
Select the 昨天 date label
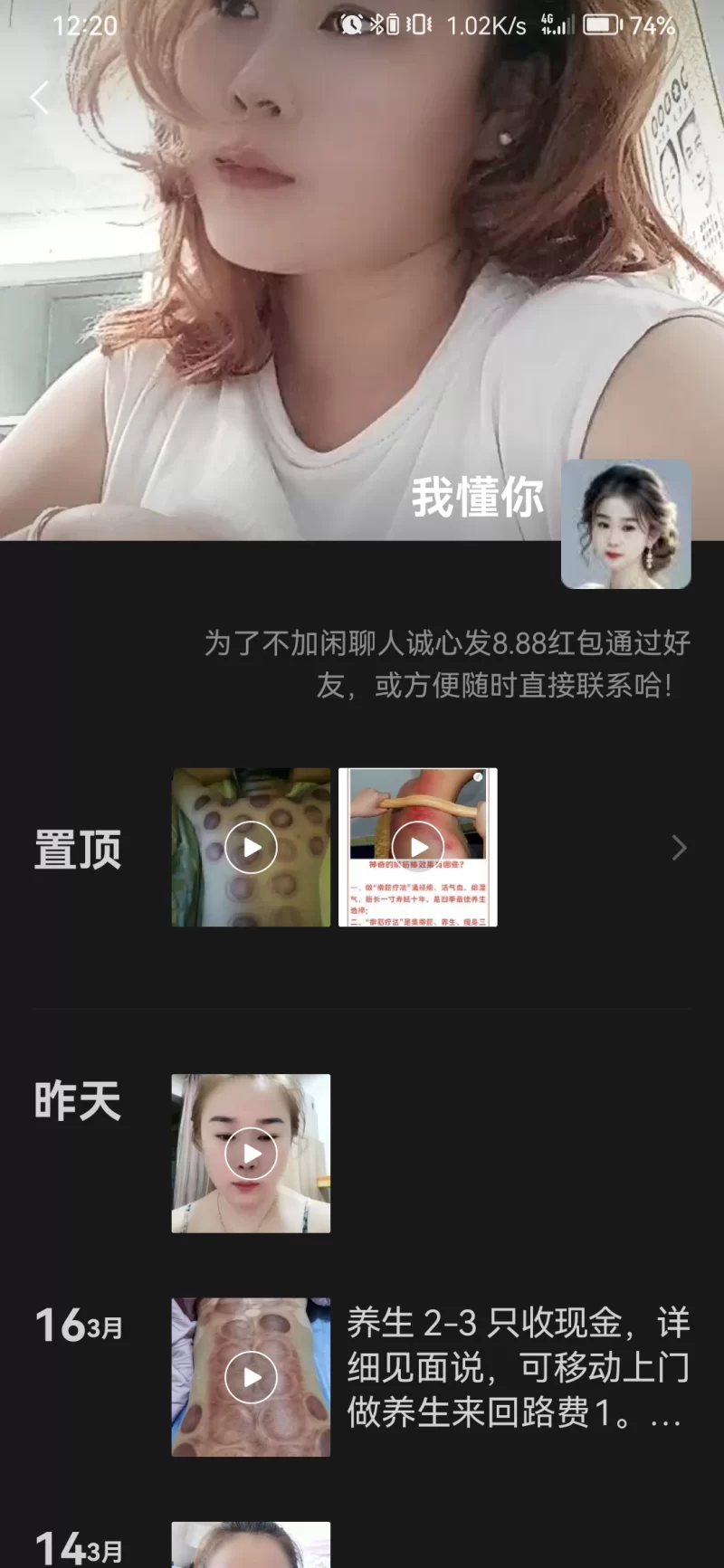coord(77,1098)
